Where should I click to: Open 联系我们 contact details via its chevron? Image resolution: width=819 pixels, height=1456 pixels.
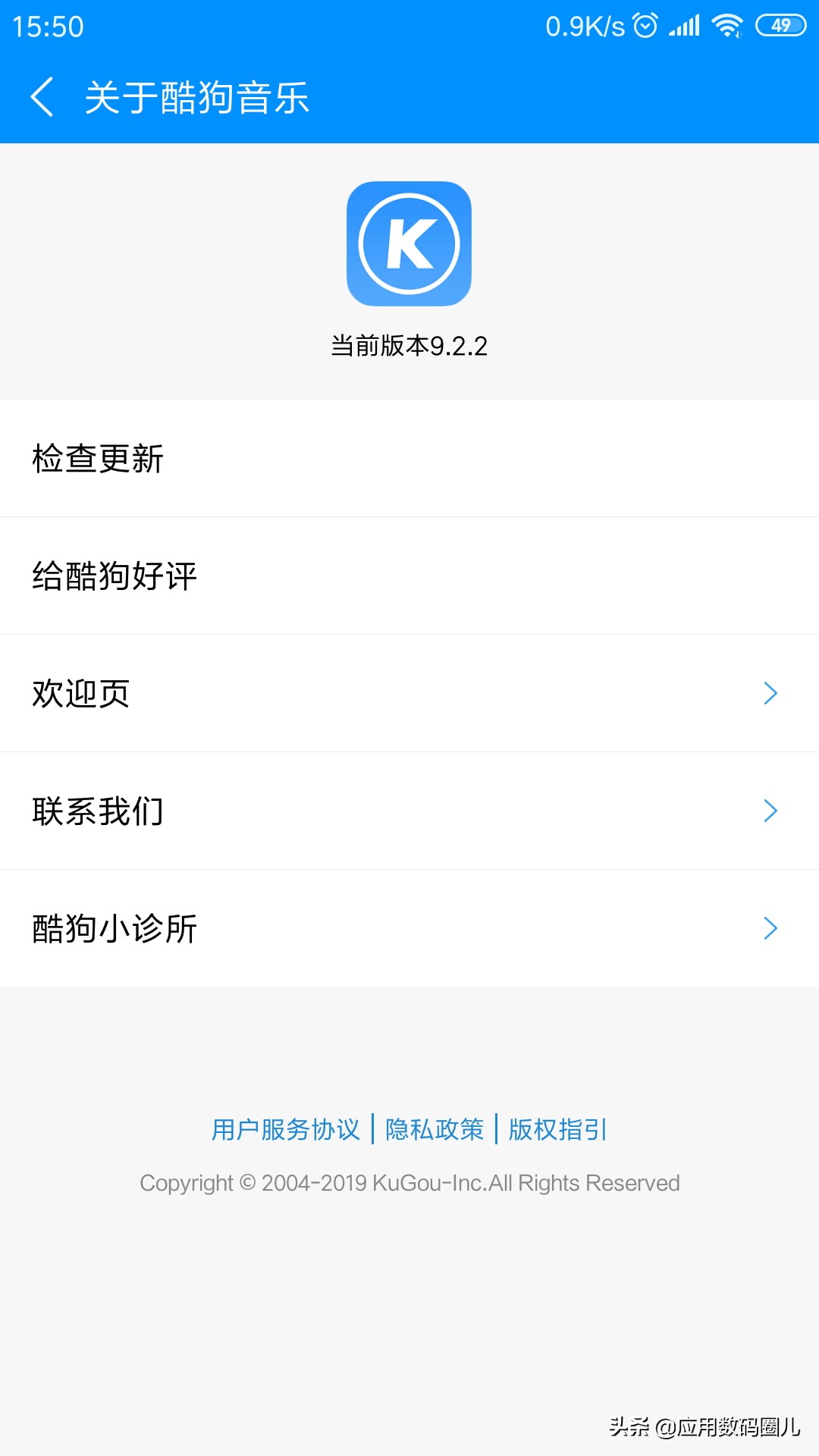coord(770,811)
